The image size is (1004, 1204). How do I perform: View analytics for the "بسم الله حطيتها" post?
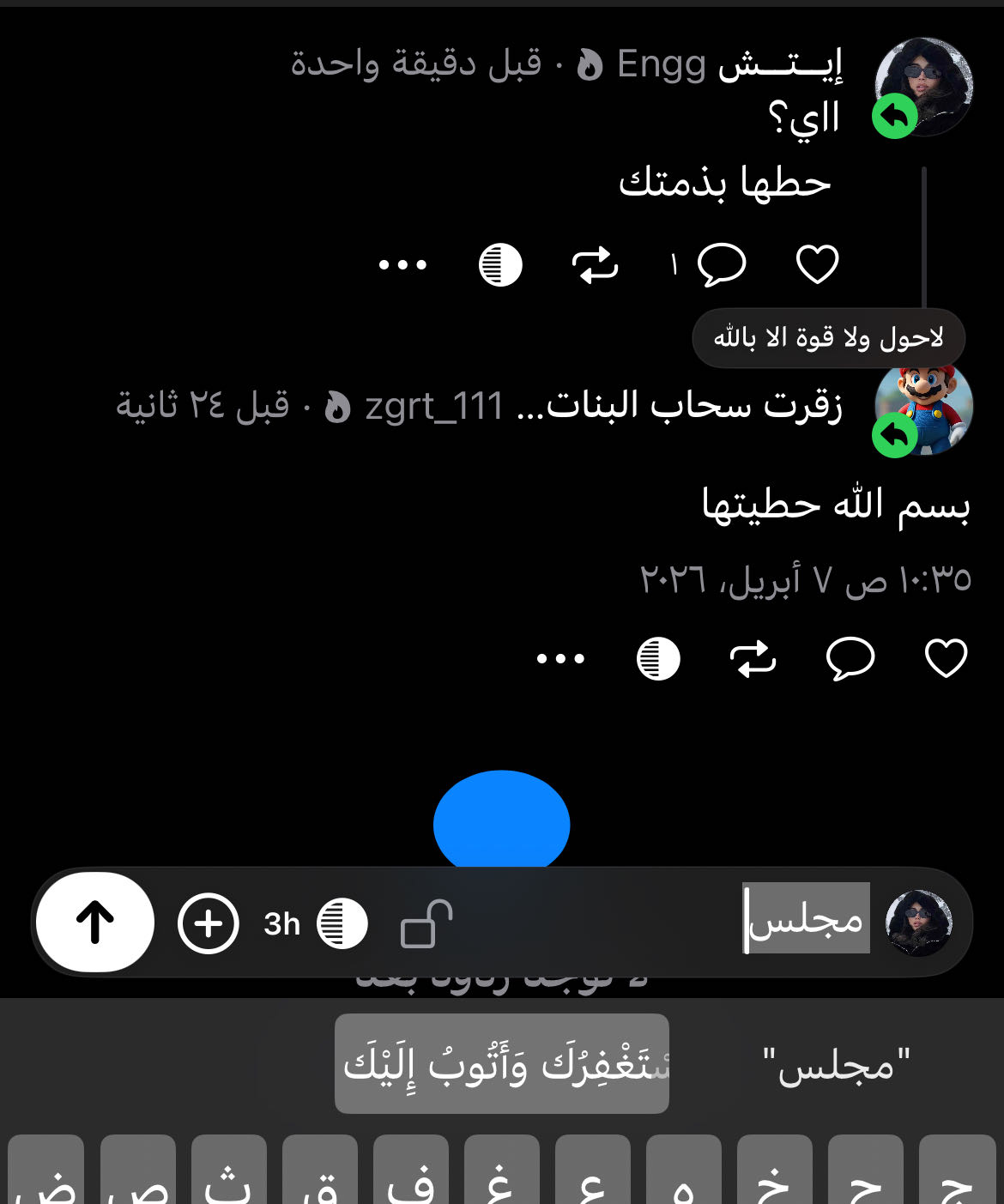657,659
